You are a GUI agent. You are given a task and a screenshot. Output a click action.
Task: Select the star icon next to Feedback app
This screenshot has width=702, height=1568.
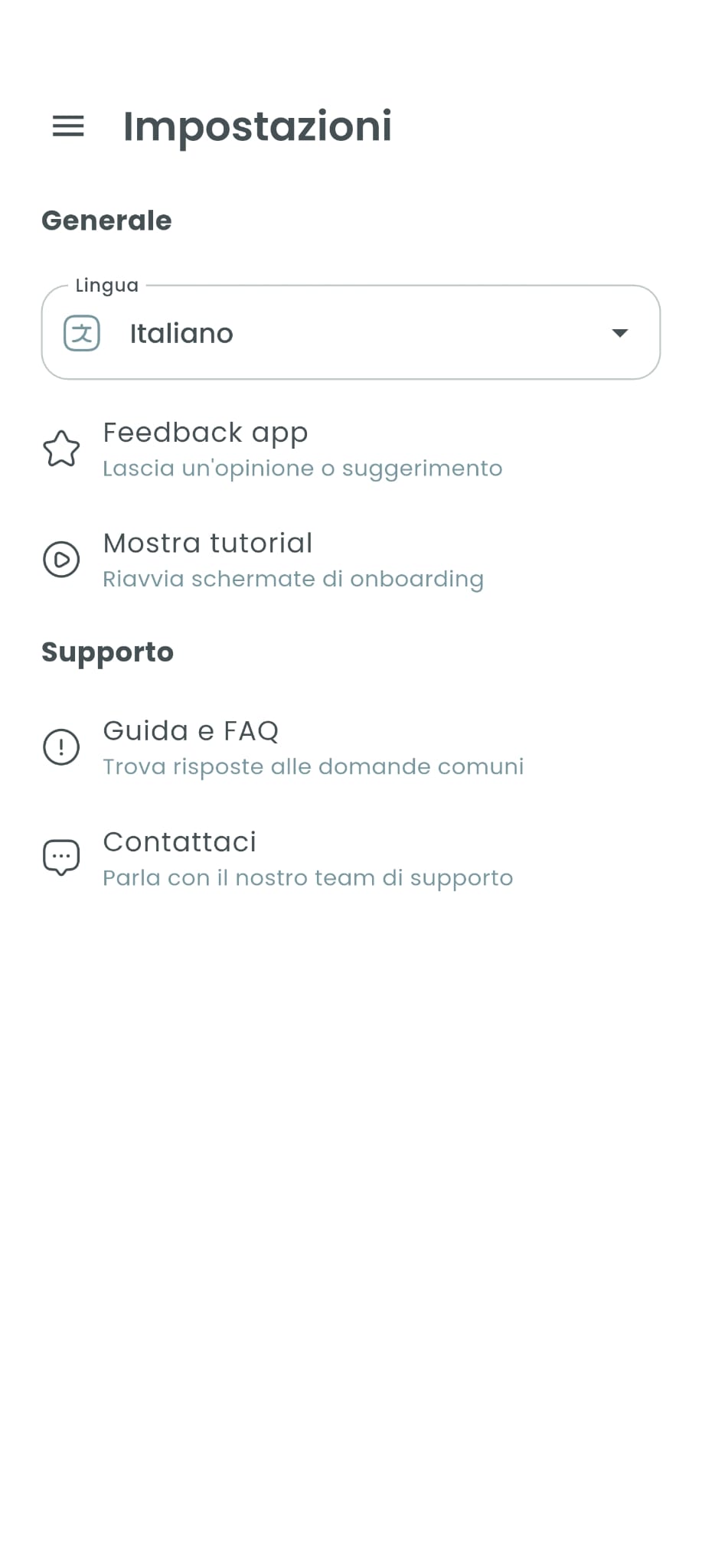63,450
